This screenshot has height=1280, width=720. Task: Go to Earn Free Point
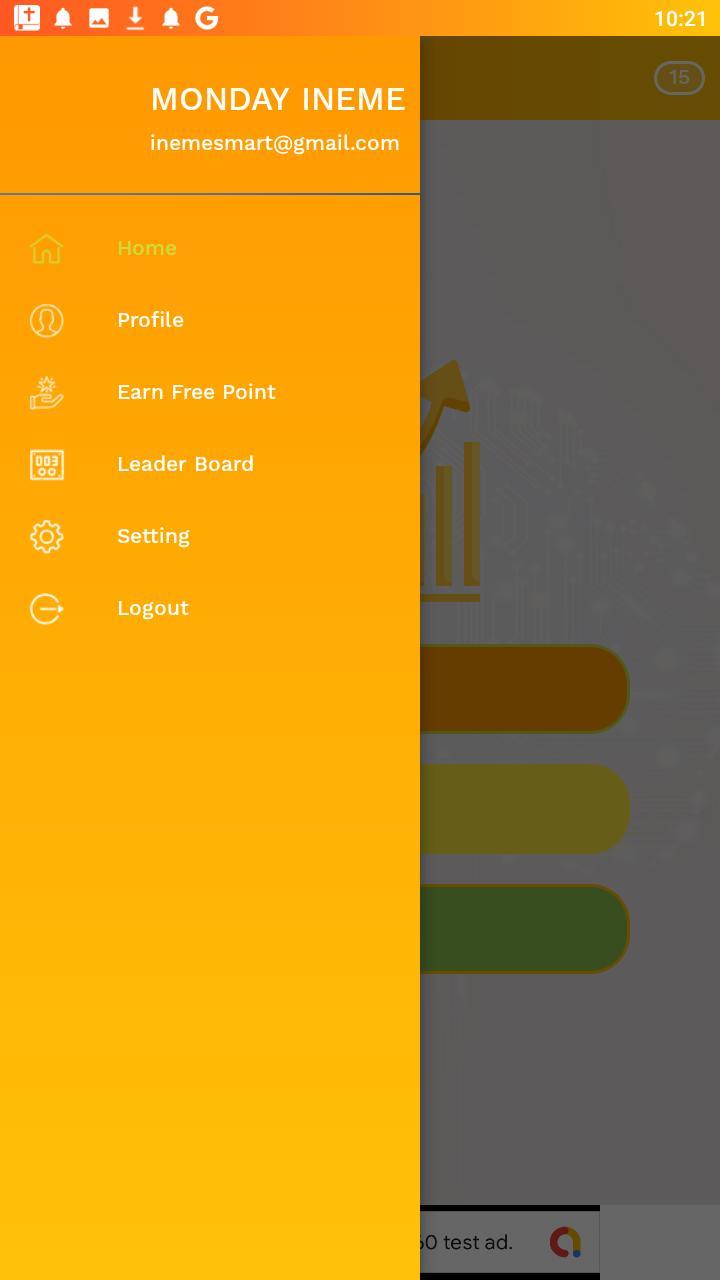point(196,392)
